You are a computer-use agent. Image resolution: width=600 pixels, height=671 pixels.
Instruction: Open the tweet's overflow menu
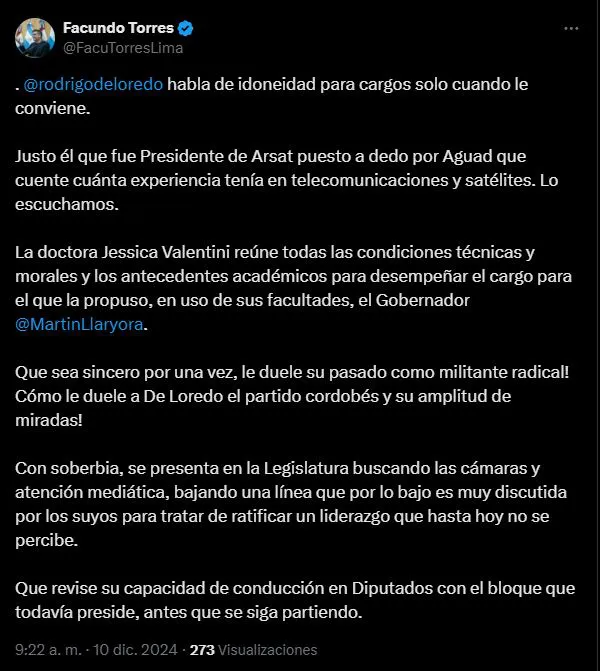tap(570, 29)
